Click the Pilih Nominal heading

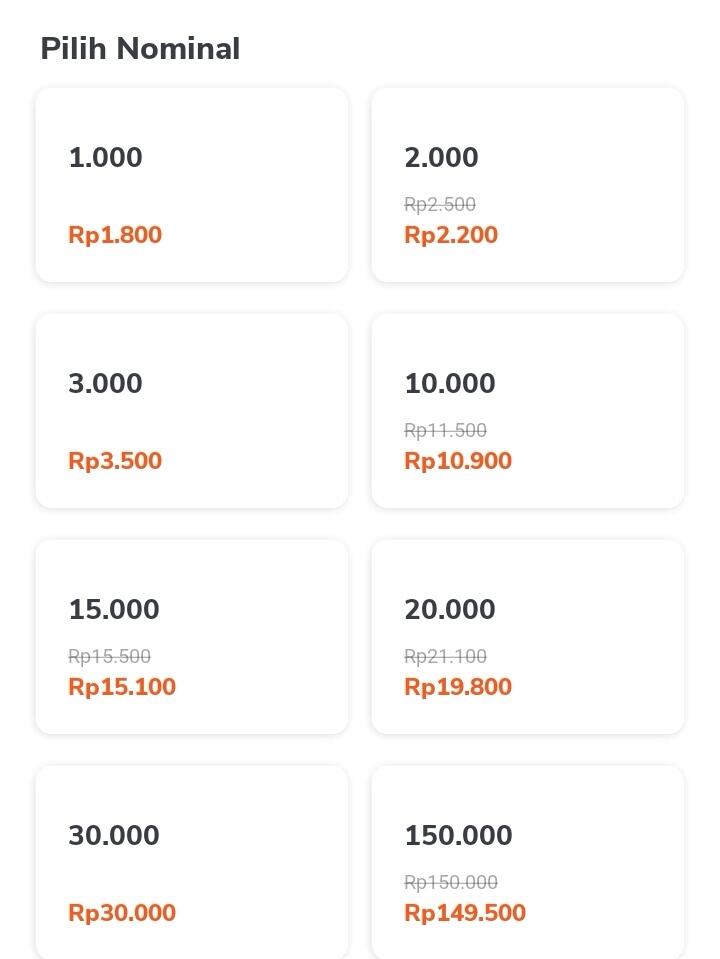[x=140, y=47]
